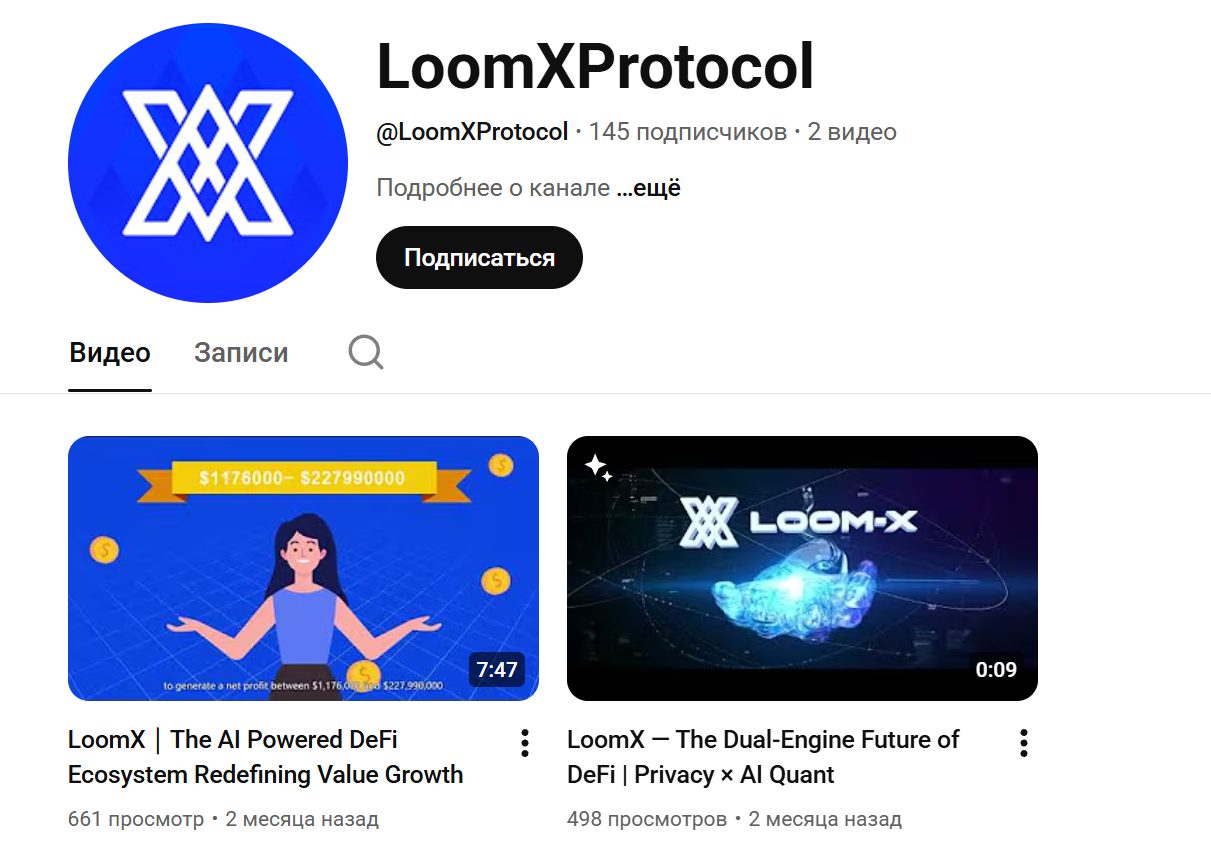Expand channel description with «…ещё»

pos(648,188)
